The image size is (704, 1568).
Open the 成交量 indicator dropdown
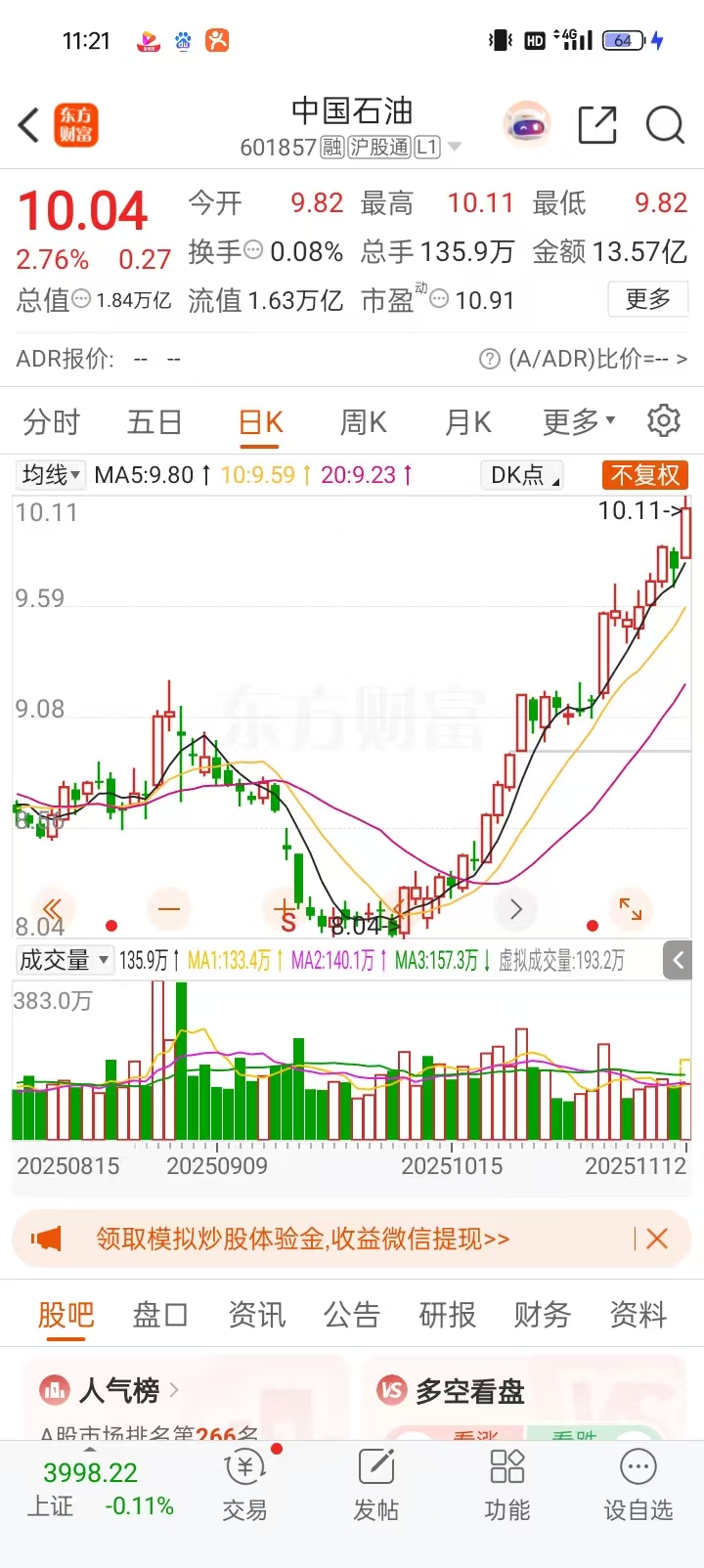pos(64,960)
